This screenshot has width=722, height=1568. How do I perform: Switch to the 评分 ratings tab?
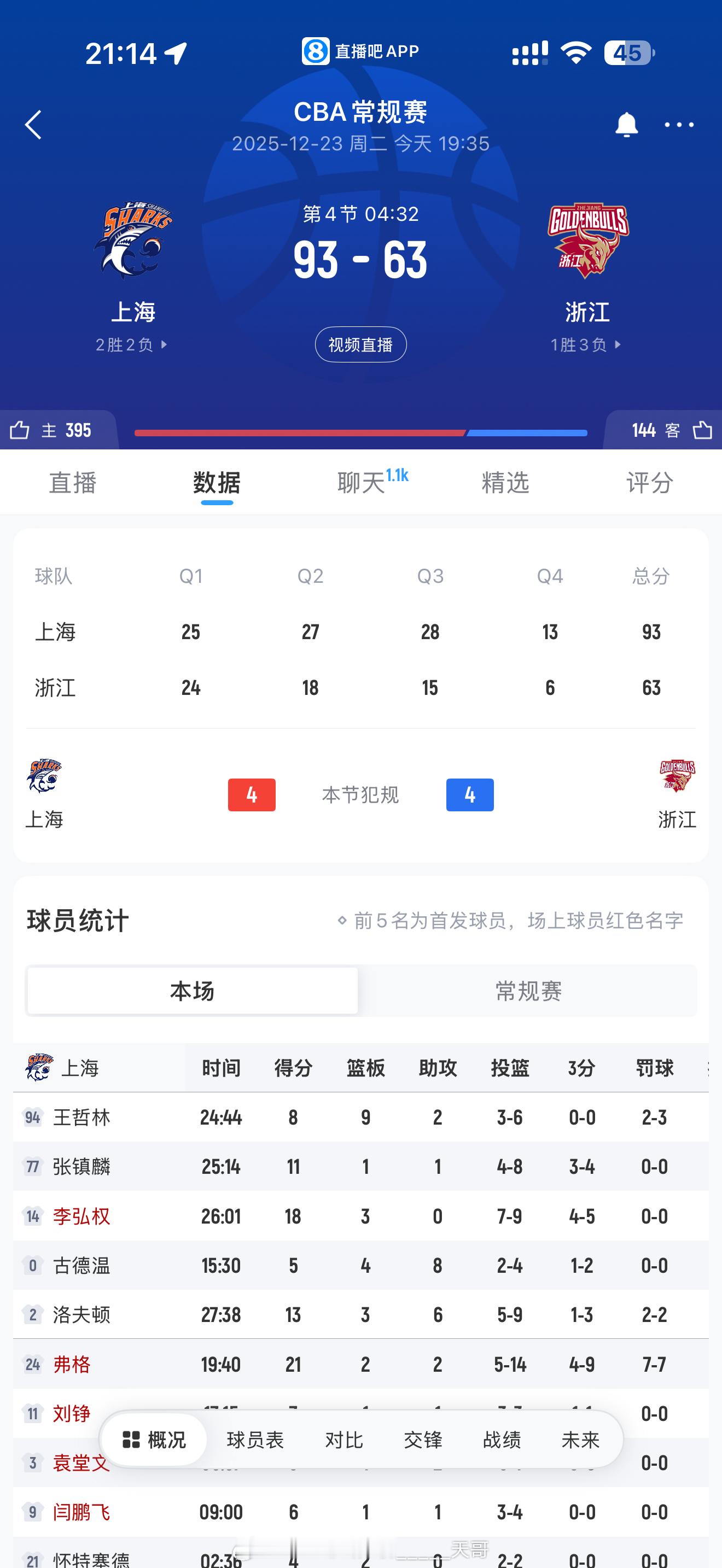coord(648,483)
